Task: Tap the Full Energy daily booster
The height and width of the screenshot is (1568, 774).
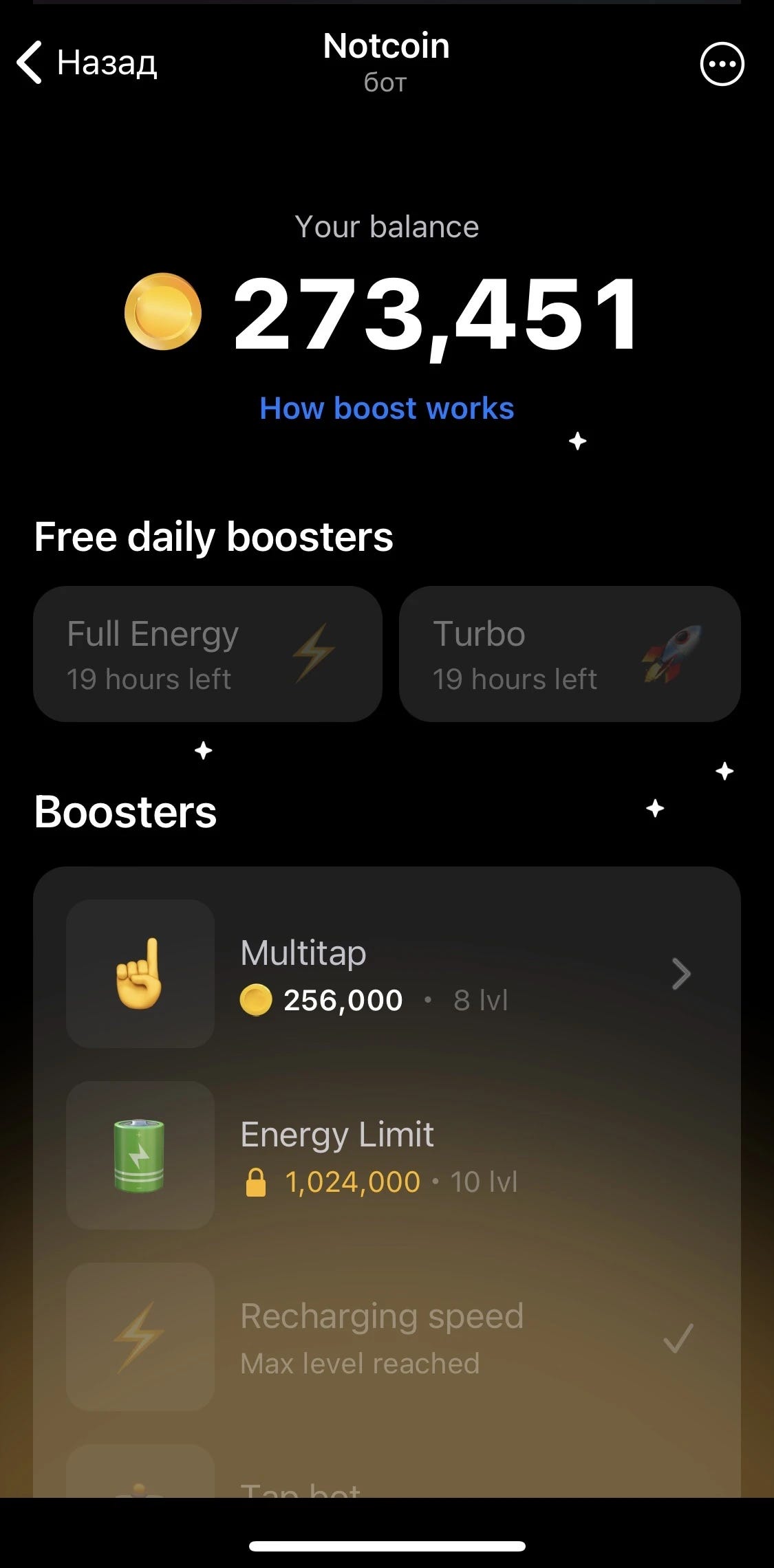Action: pos(207,653)
